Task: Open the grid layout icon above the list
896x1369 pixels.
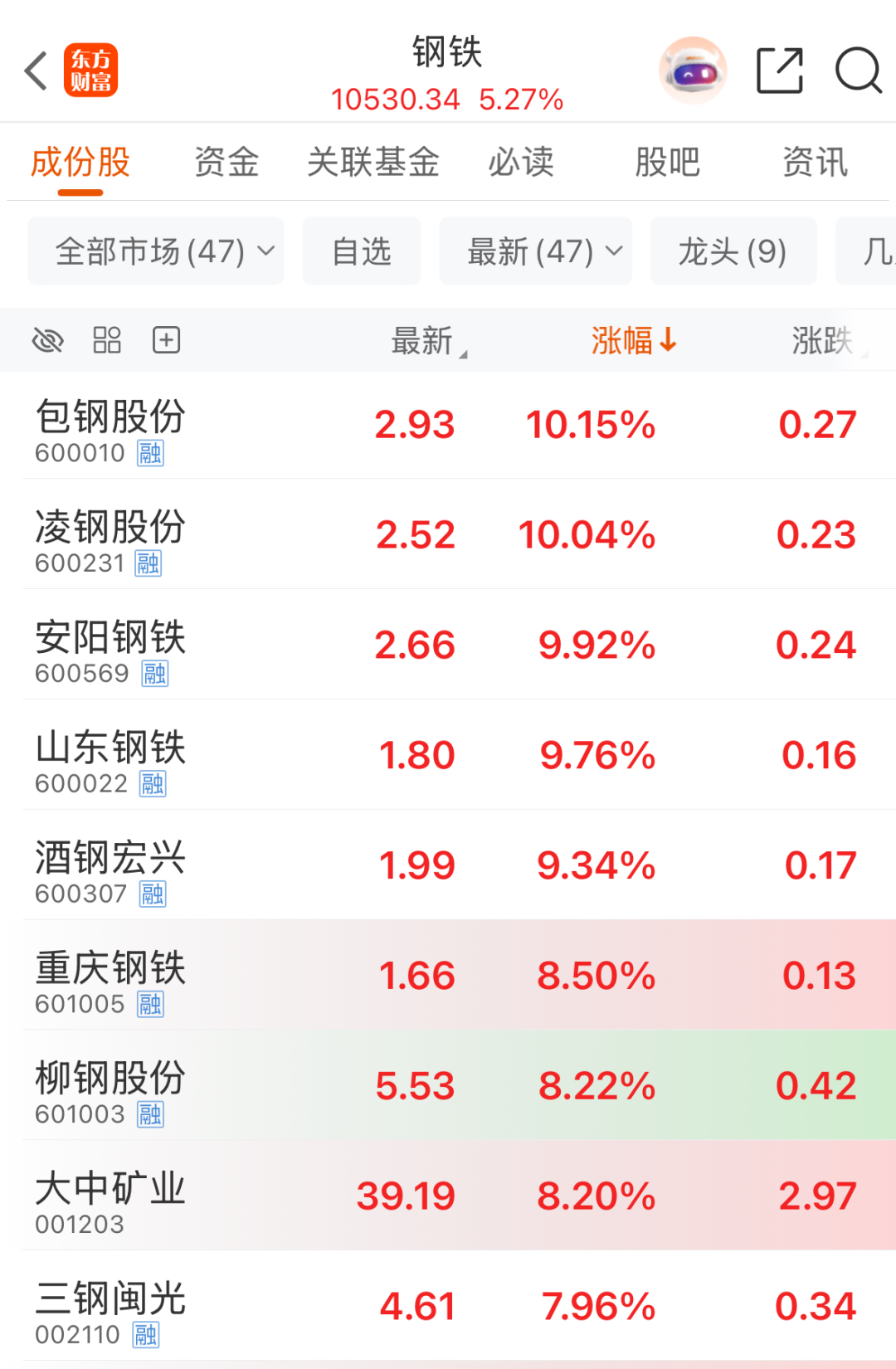Action: click(x=107, y=339)
